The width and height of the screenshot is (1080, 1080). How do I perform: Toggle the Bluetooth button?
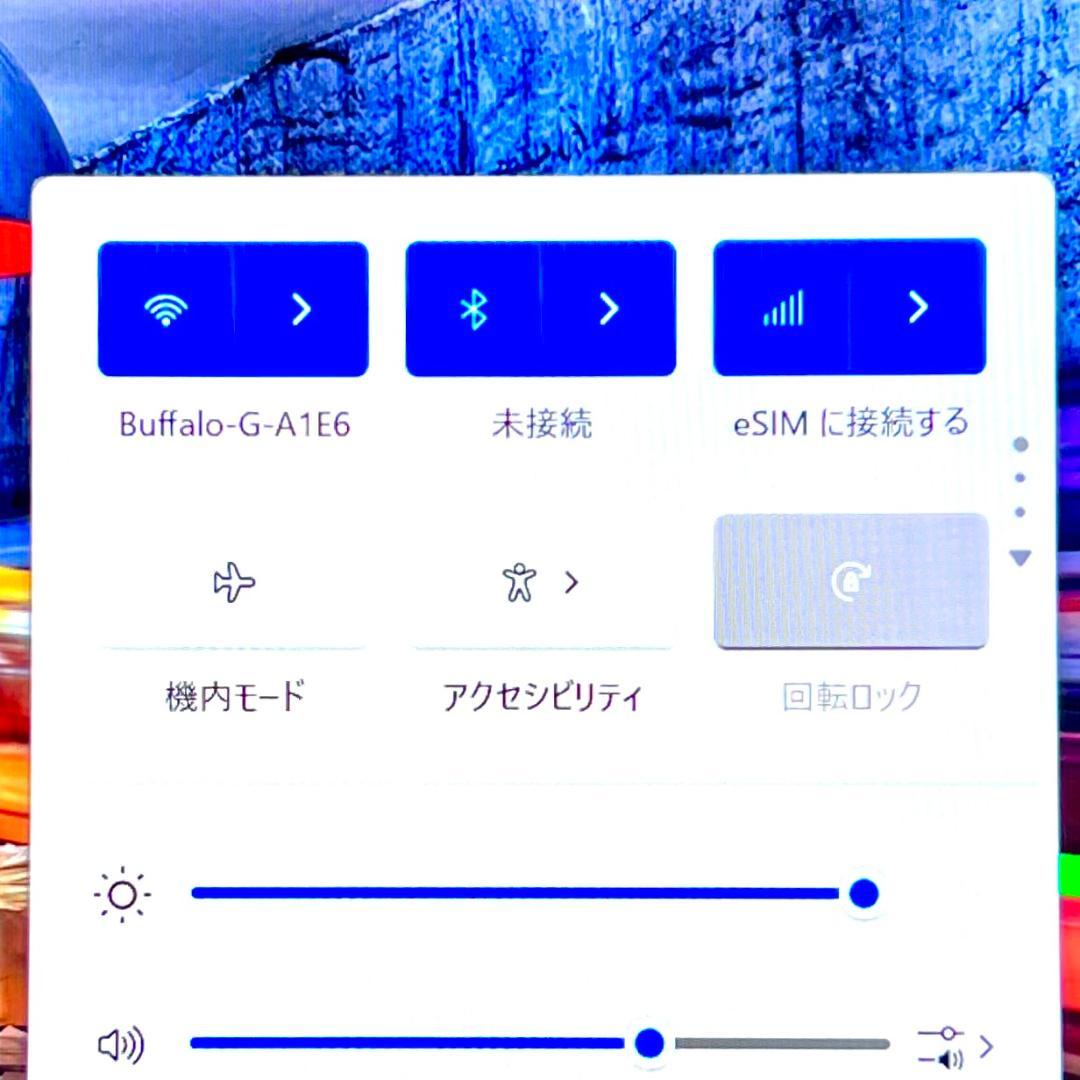(x=473, y=310)
